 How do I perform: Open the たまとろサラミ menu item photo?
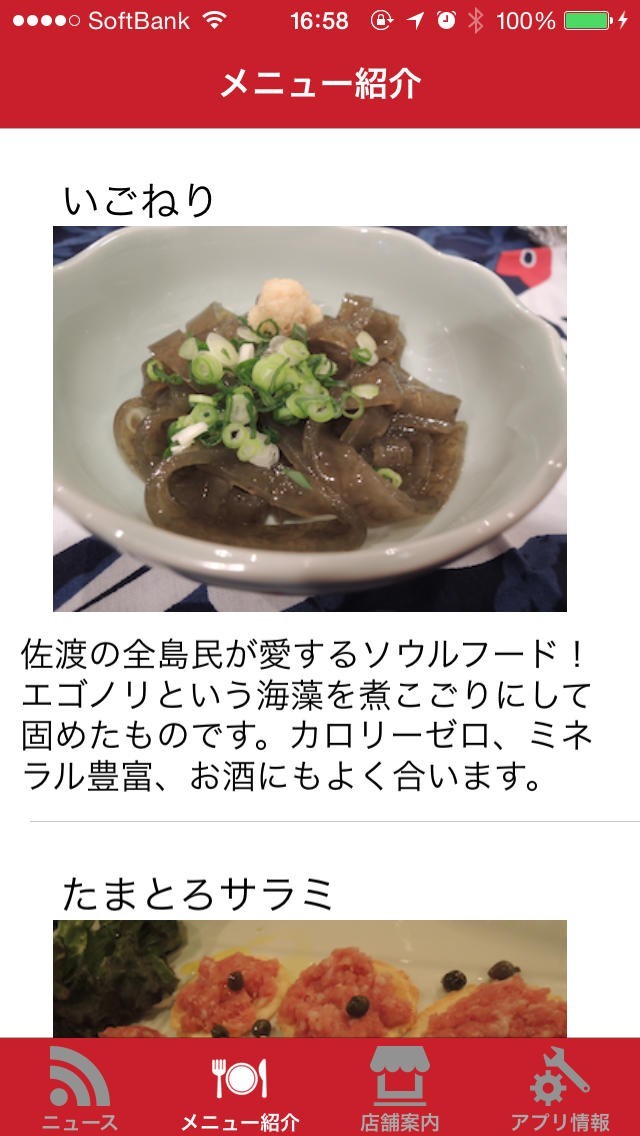[310, 978]
